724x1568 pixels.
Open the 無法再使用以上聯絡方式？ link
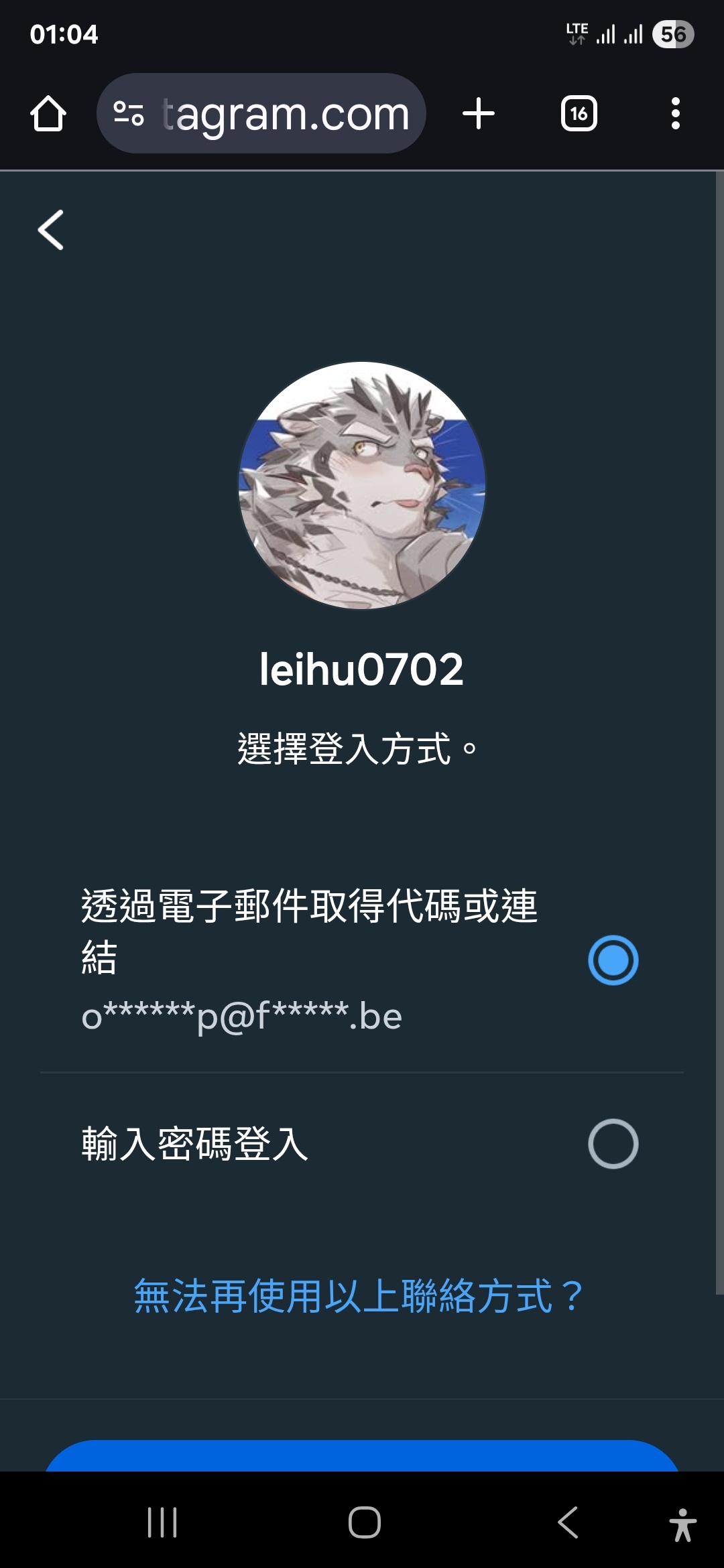[359, 1296]
